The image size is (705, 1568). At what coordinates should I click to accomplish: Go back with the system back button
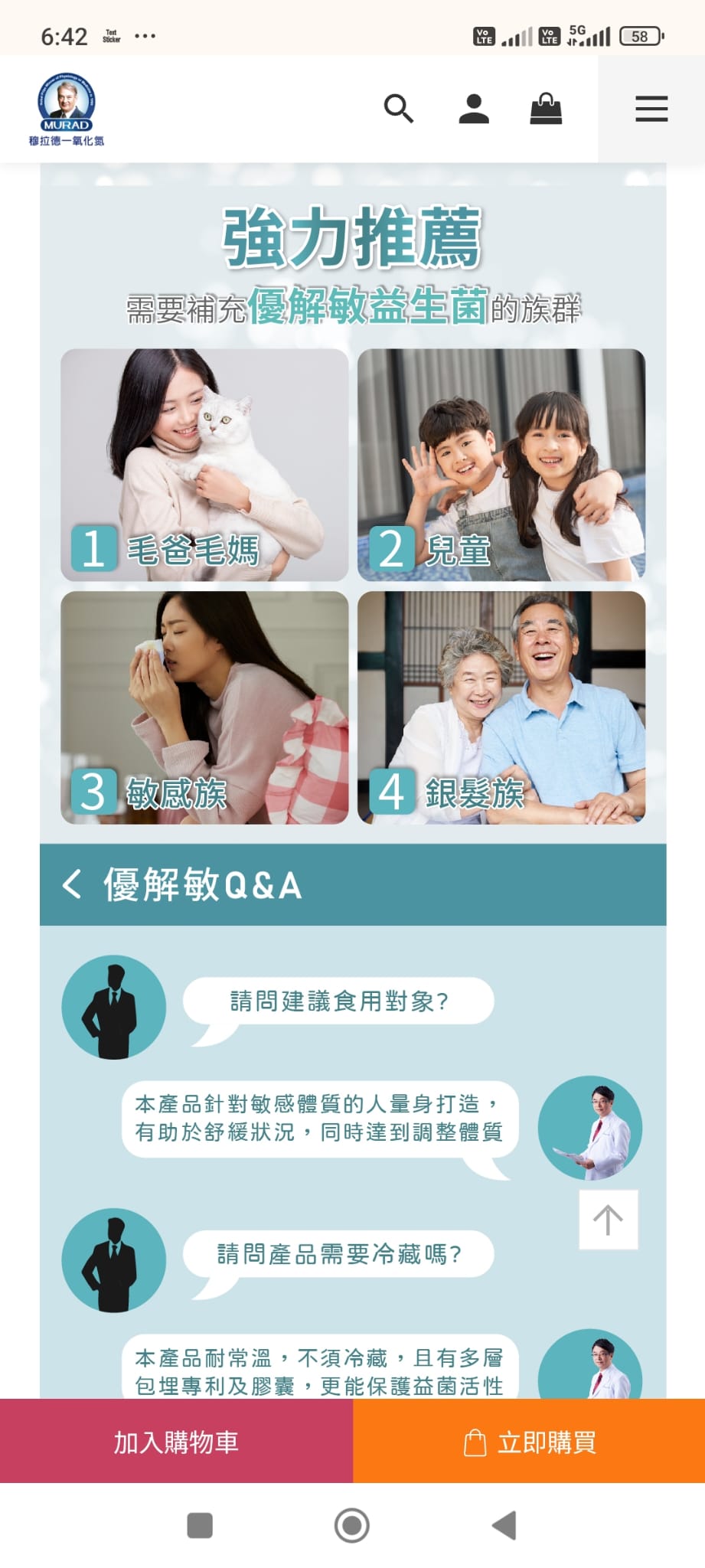point(504,1525)
